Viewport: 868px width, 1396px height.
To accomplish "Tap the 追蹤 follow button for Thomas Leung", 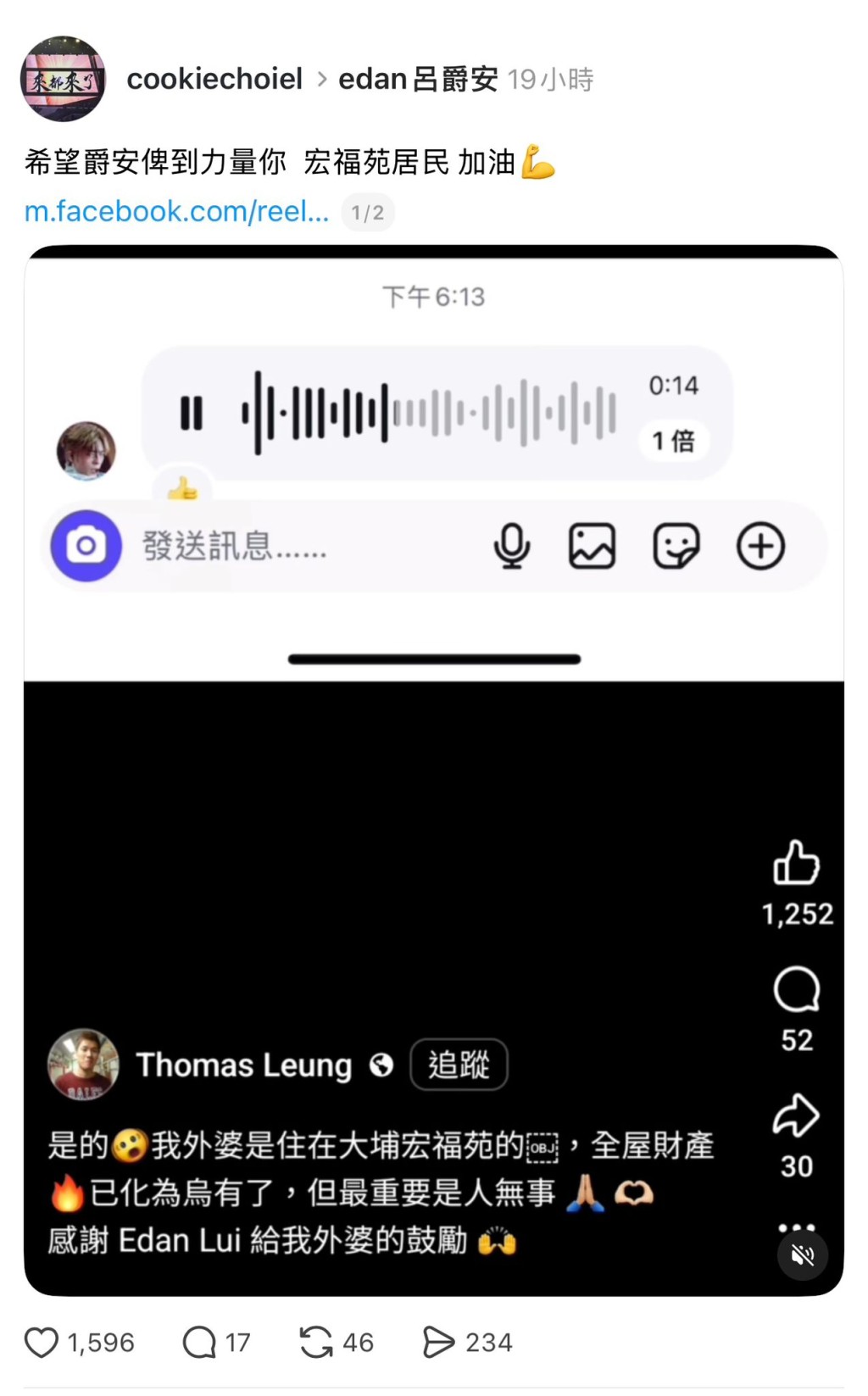I will [459, 1065].
